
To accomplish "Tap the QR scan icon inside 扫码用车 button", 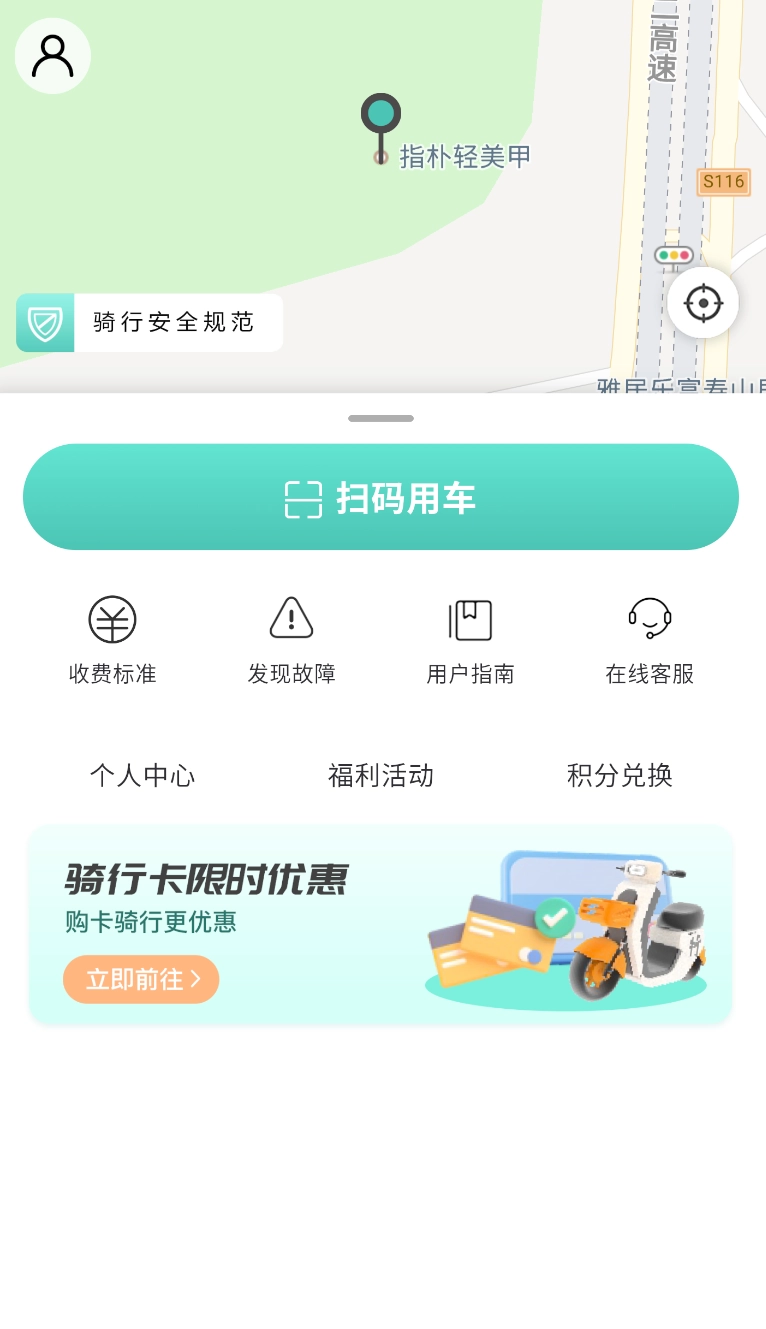I will click(x=303, y=497).
